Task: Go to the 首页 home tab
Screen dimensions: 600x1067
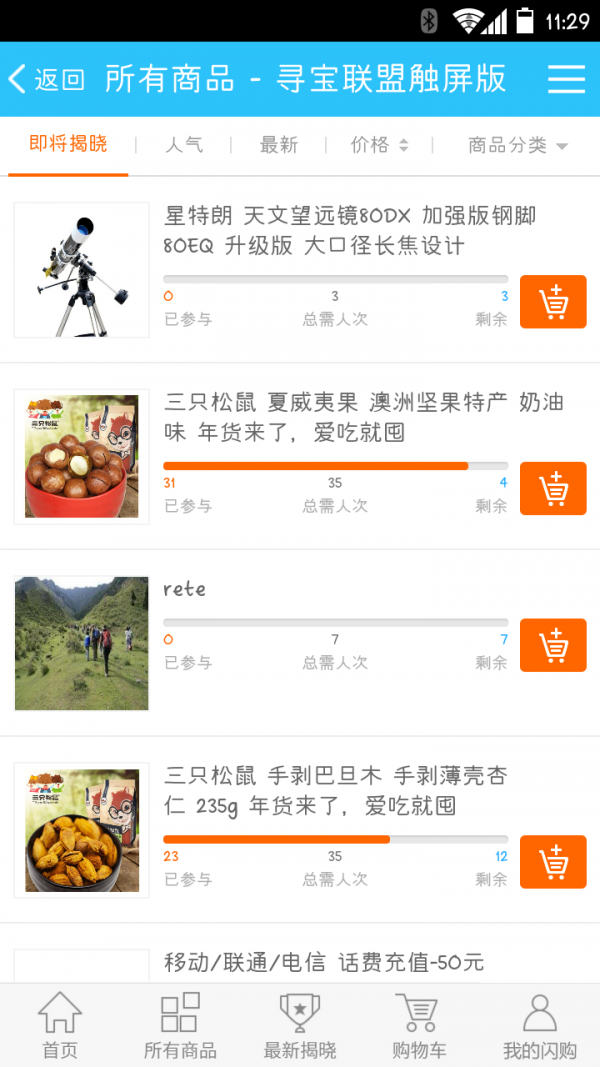Action: (x=60, y=1025)
